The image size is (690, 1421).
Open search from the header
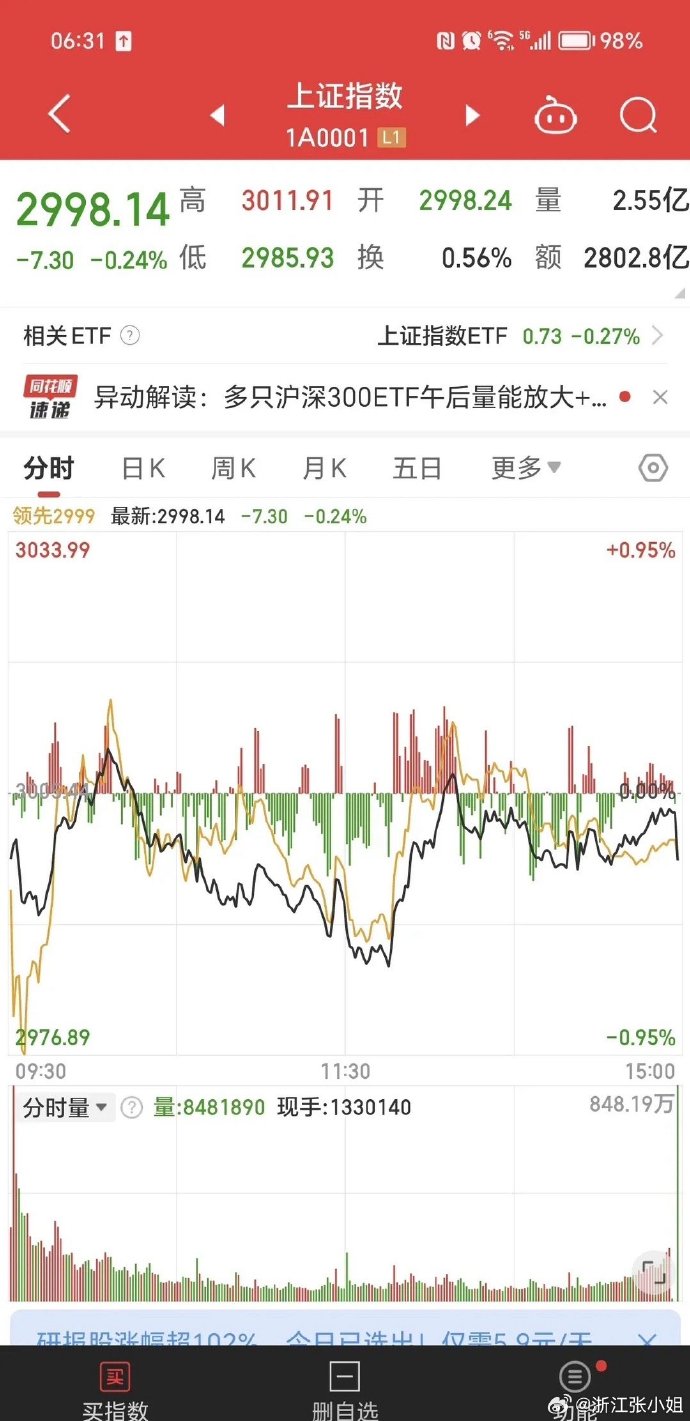[638, 116]
